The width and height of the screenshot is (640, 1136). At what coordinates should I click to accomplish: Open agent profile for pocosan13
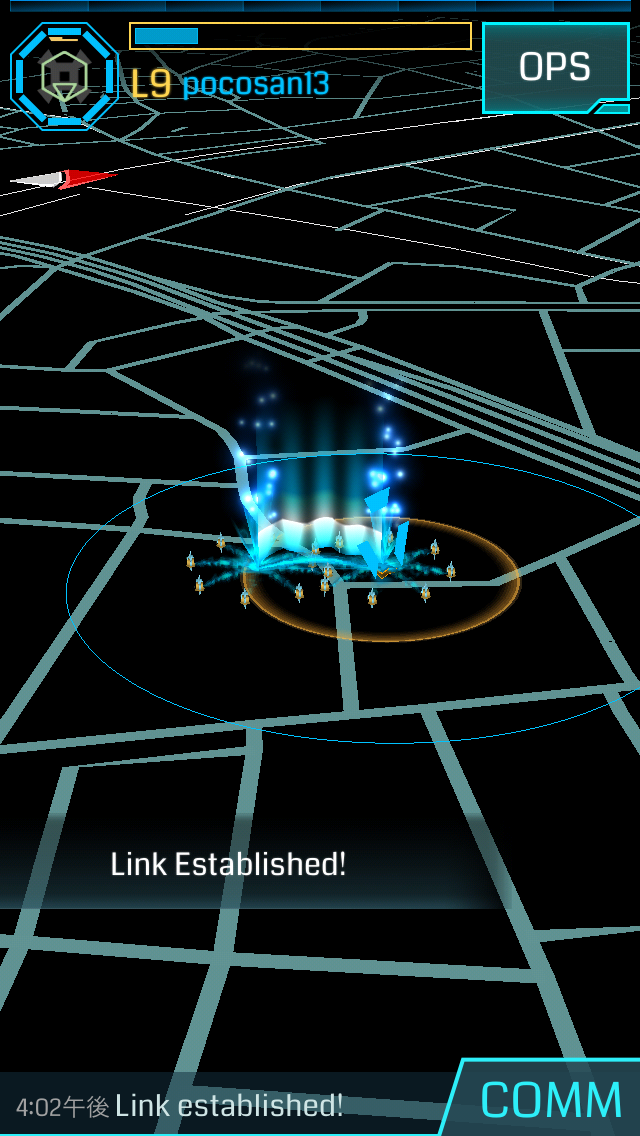click(64, 75)
